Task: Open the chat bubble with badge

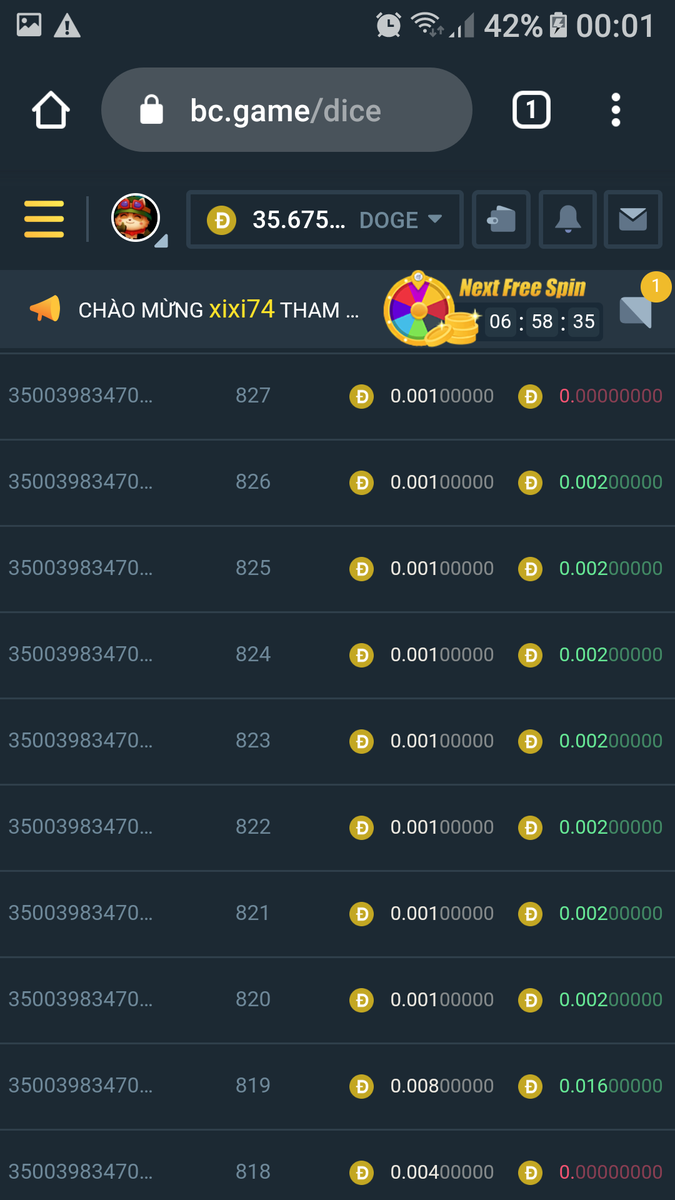Action: pyautogui.click(x=636, y=311)
